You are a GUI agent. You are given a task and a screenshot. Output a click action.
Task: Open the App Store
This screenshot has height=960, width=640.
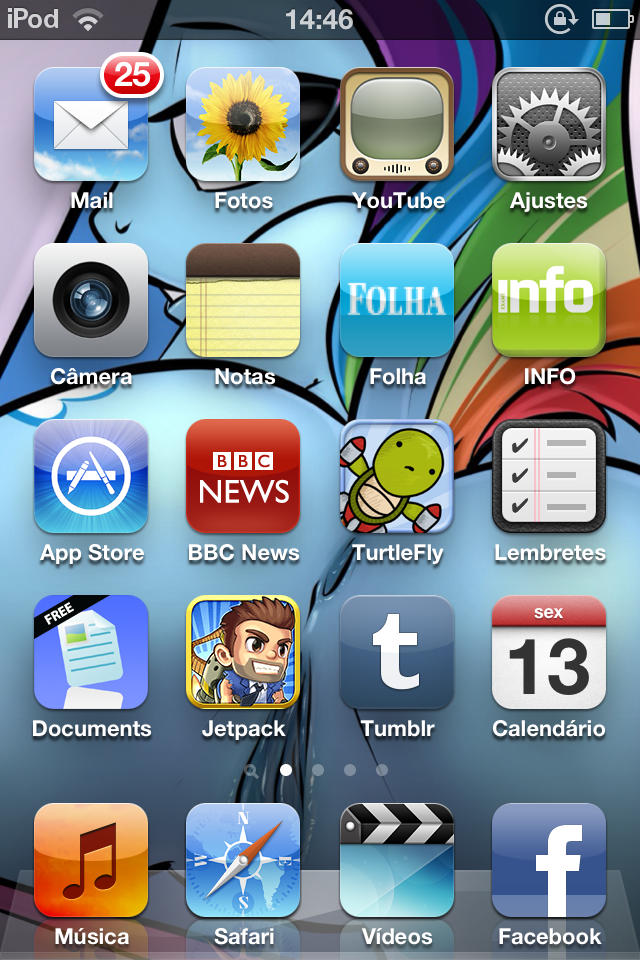point(91,476)
